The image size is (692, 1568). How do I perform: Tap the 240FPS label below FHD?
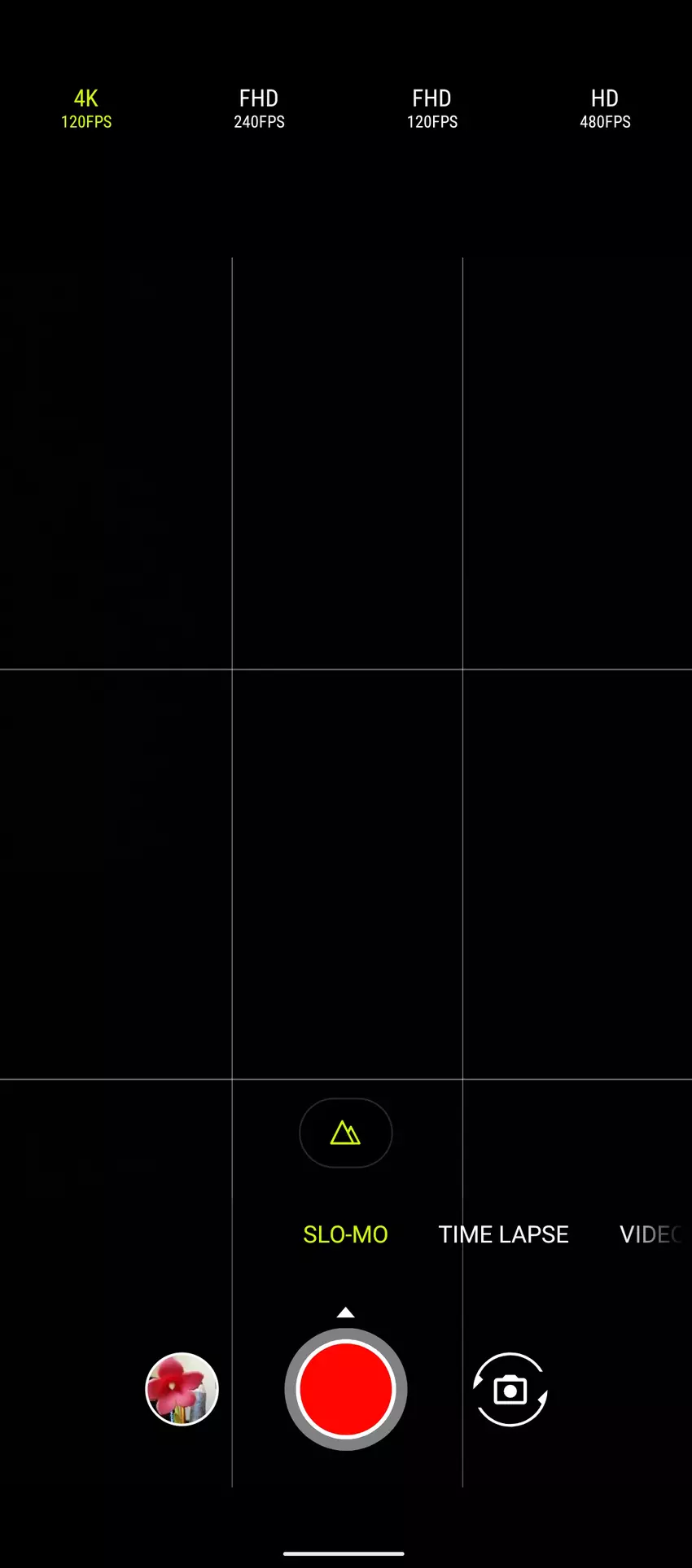point(259,122)
